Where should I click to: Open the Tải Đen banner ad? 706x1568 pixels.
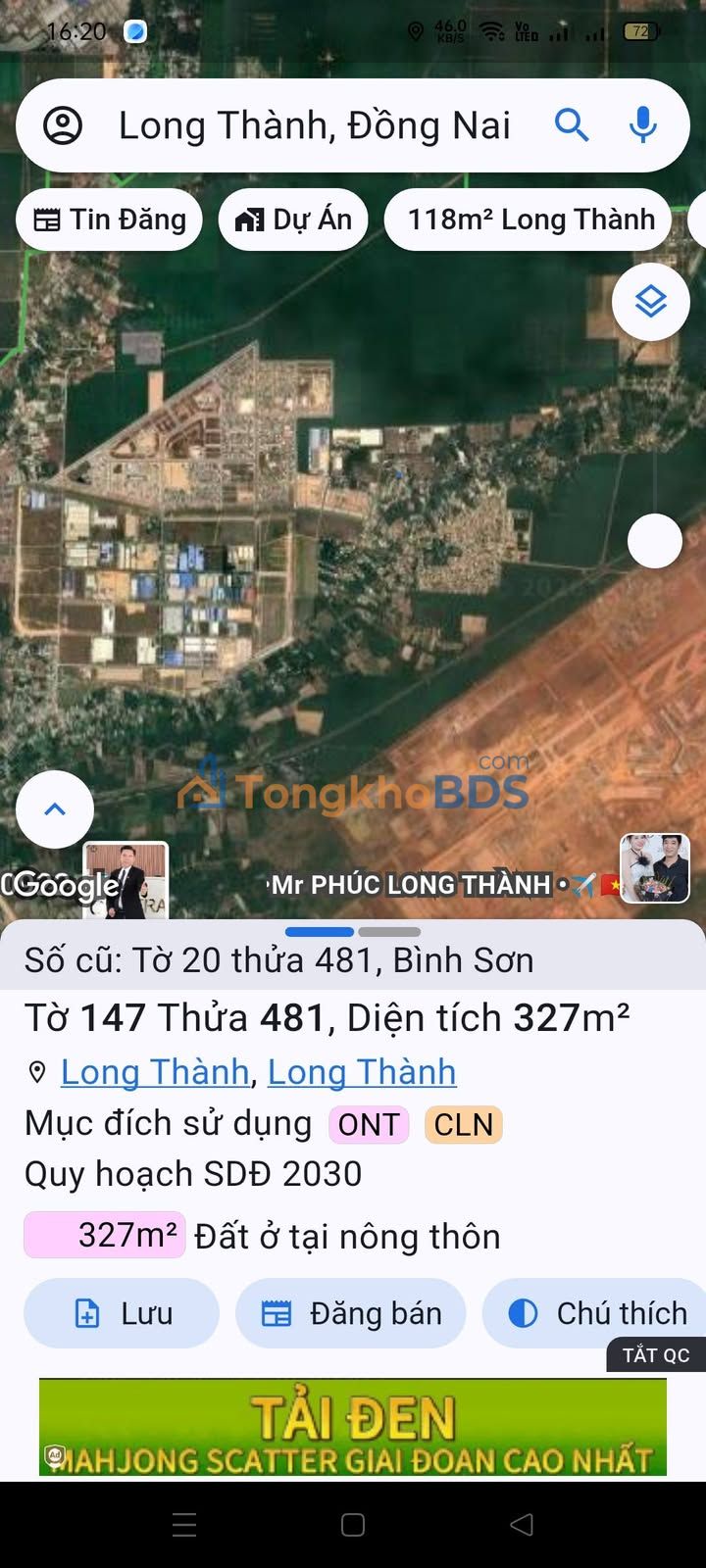pos(353,1427)
